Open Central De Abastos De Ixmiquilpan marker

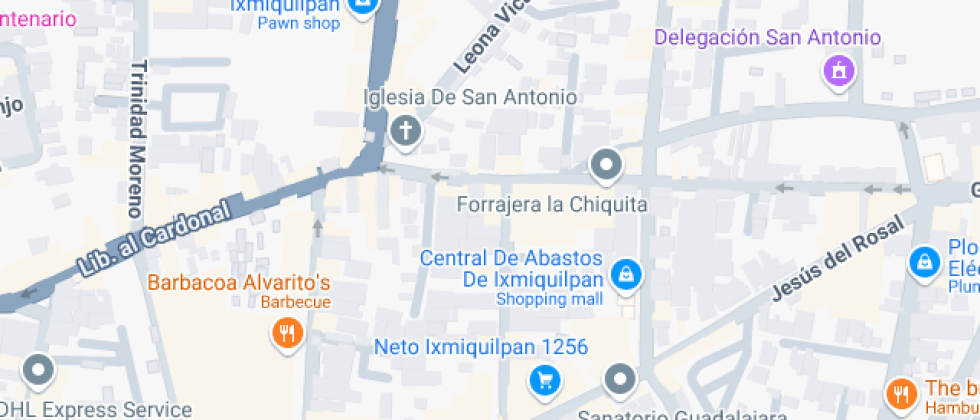[x=627, y=270]
